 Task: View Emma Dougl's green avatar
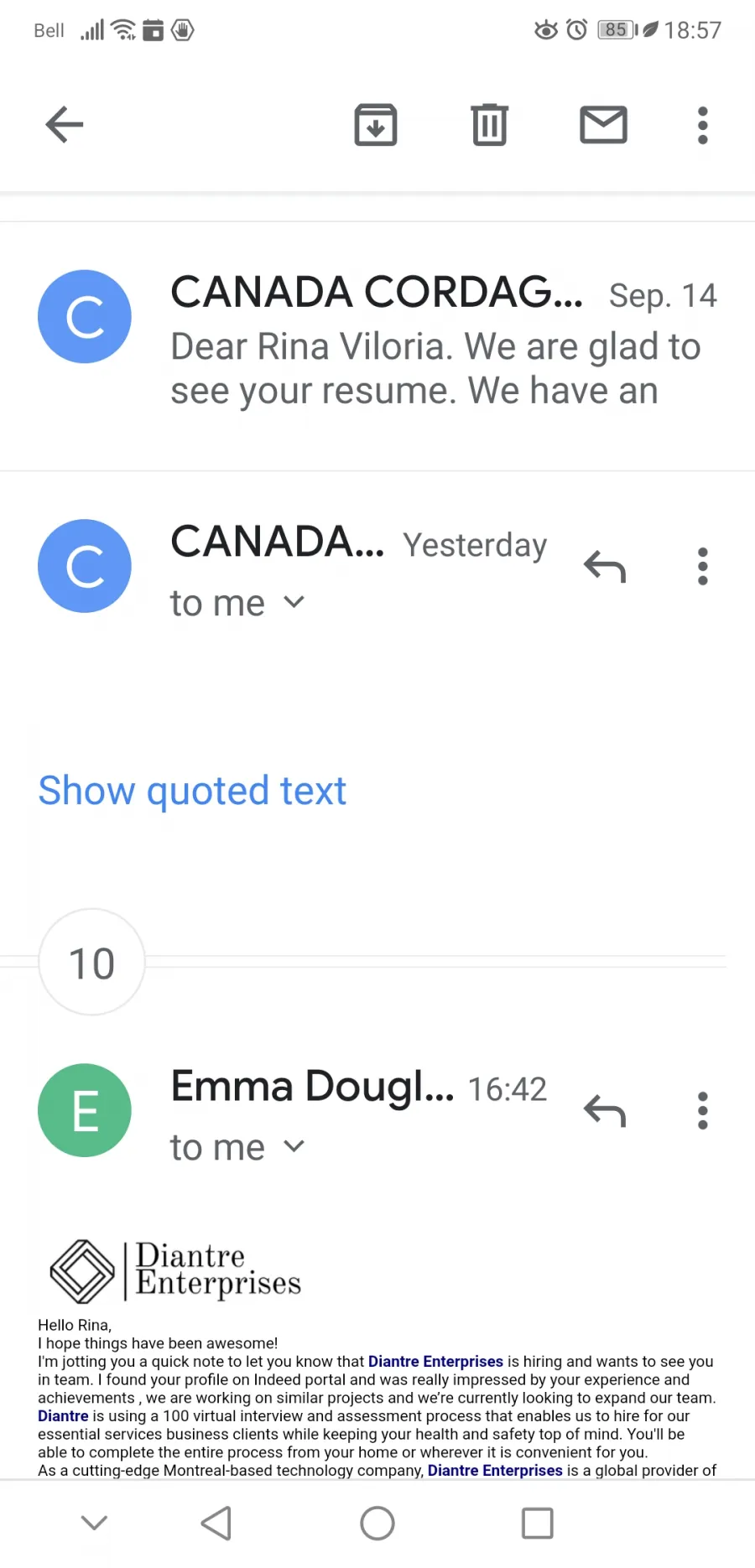point(85,1110)
